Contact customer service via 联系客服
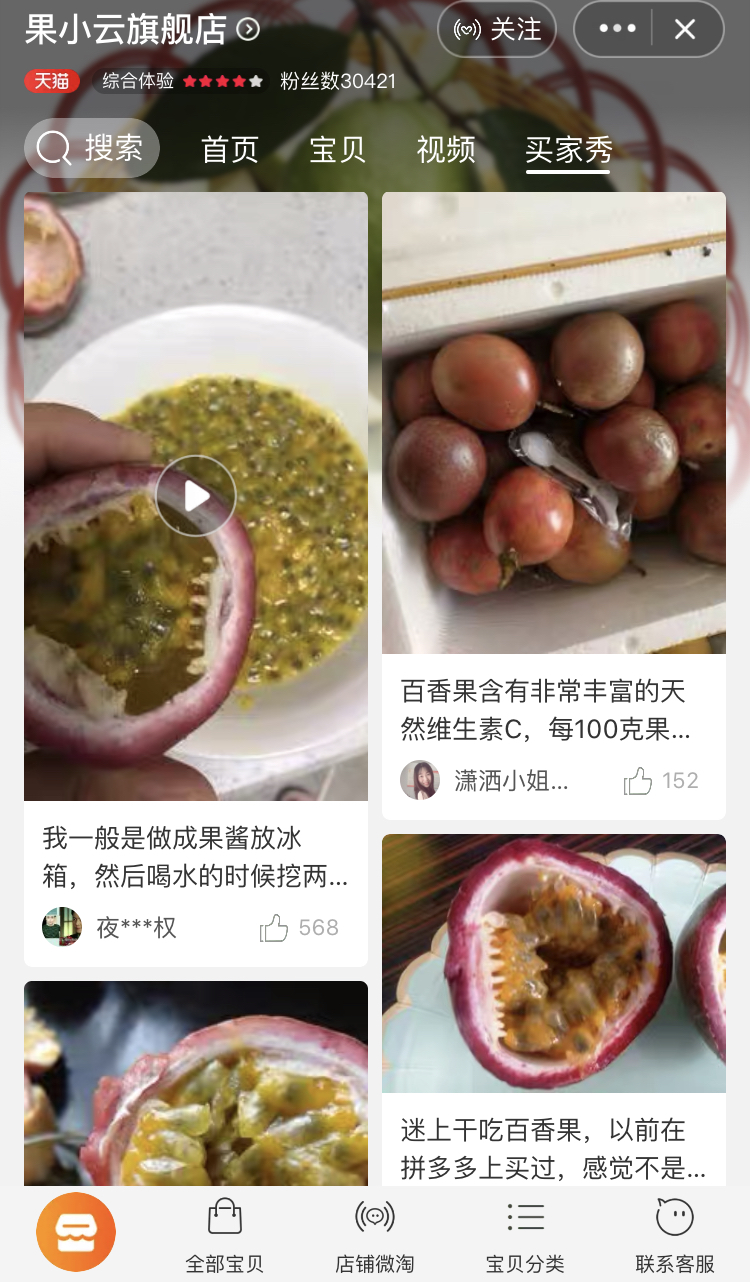750x1282 pixels. [x=675, y=1235]
